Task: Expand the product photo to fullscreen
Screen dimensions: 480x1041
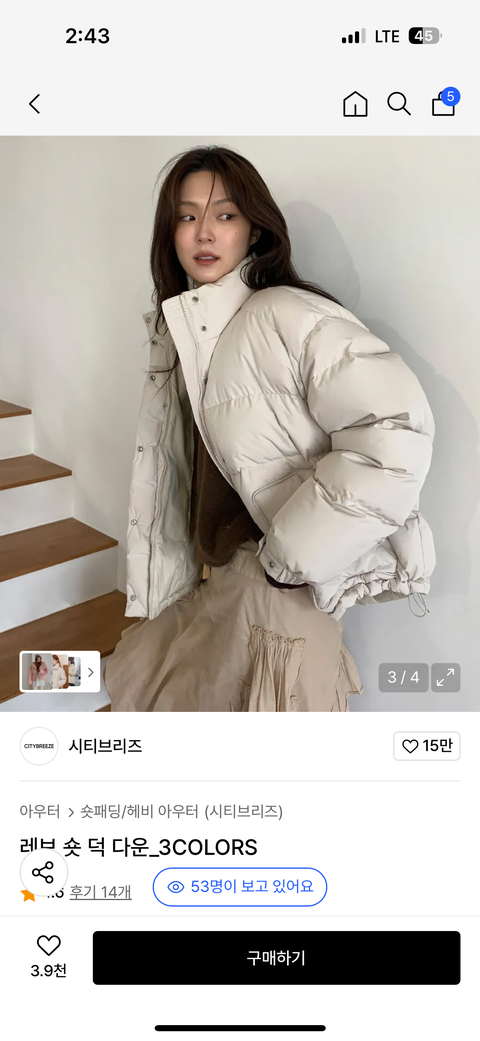Action: coord(445,677)
